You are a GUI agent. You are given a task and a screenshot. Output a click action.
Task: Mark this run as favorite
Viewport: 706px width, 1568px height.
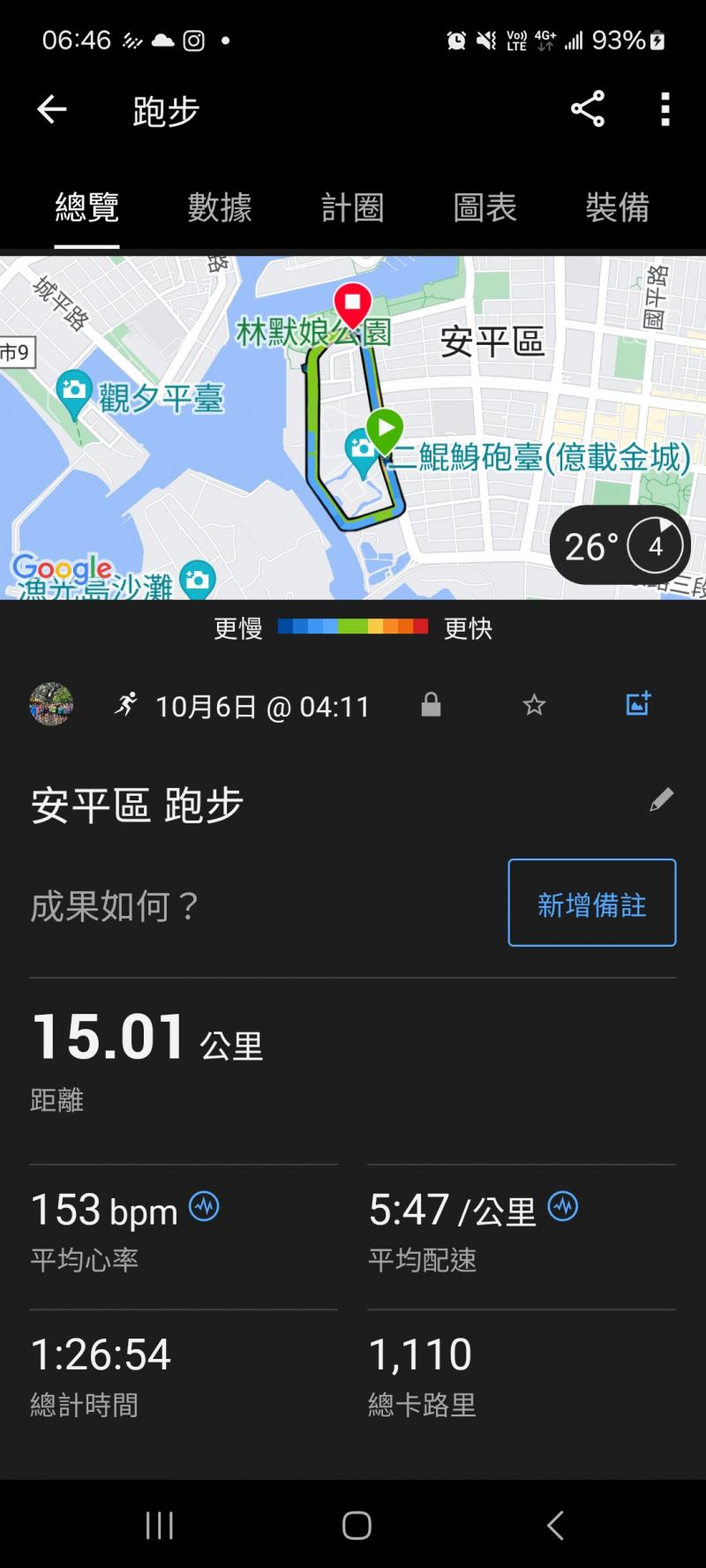coord(534,705)
